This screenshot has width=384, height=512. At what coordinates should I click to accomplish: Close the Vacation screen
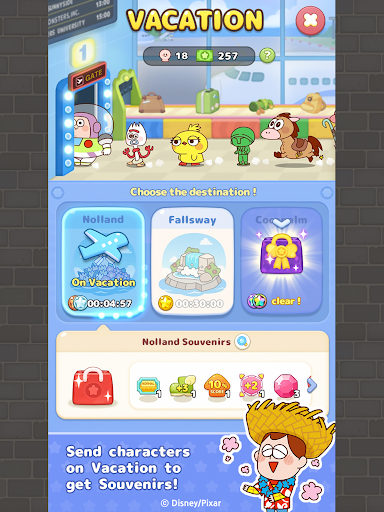tap(310, 21)
